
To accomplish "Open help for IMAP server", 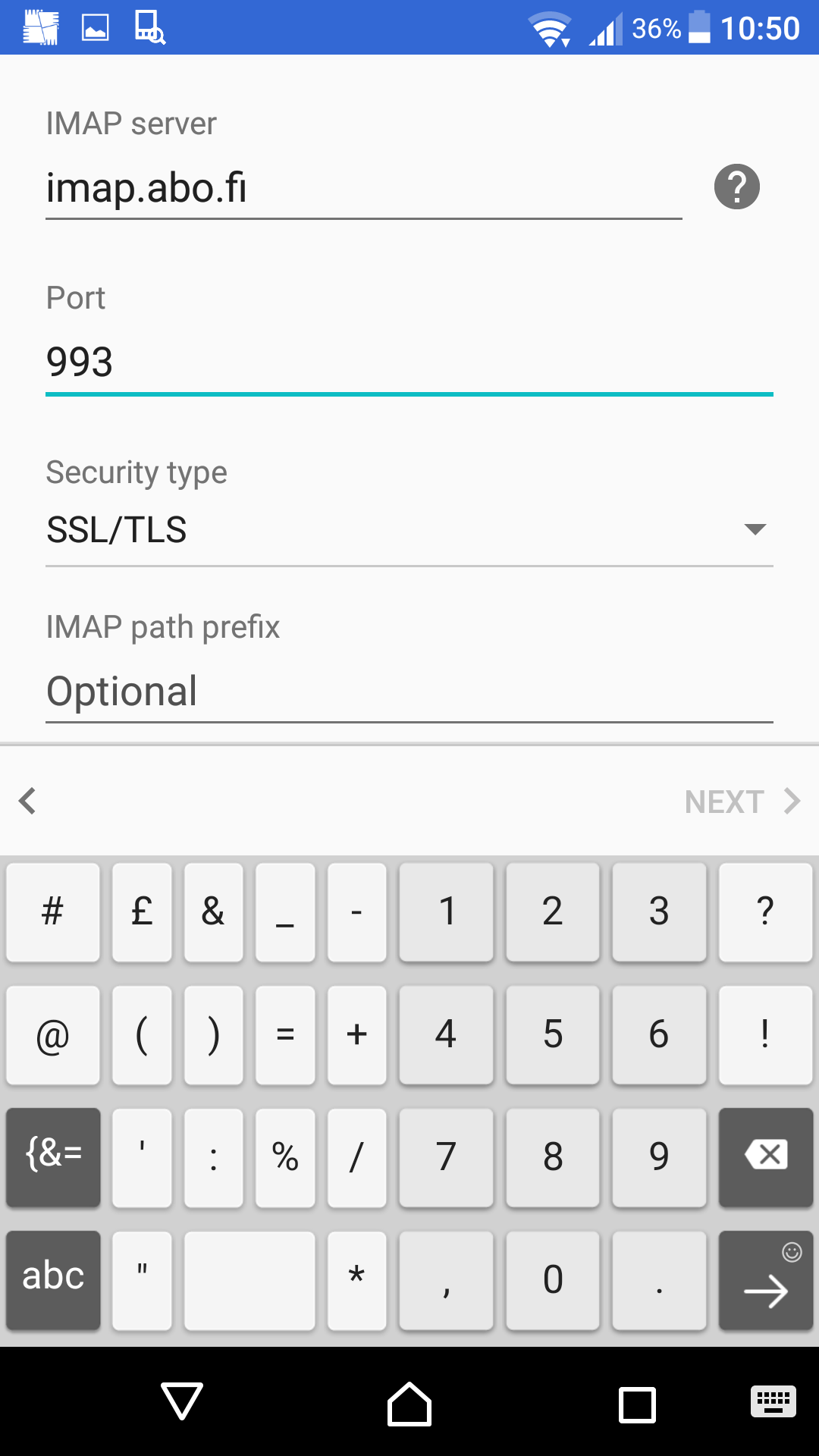I will pos(736,187).
